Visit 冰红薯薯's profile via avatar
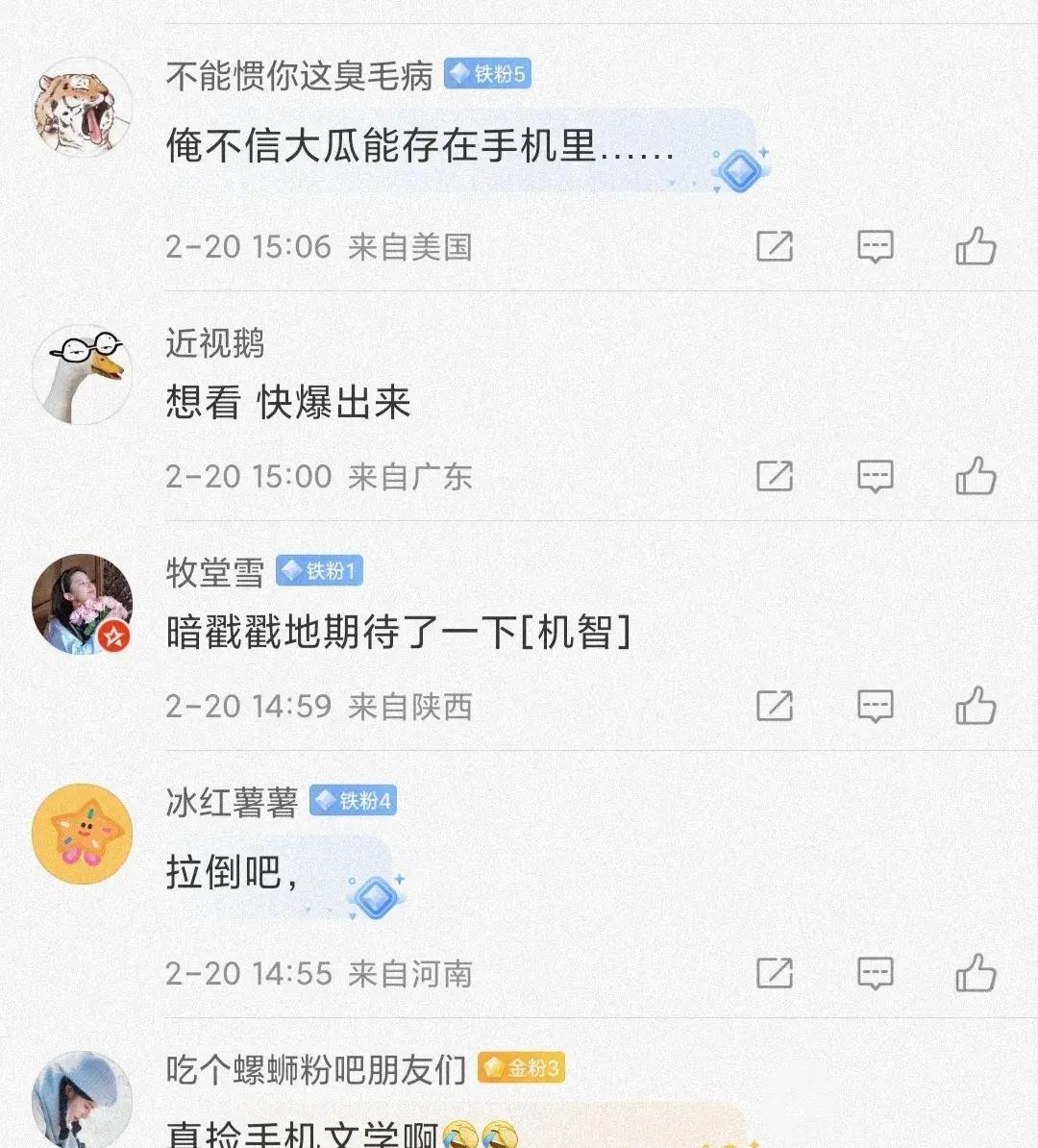 (82, 834)
